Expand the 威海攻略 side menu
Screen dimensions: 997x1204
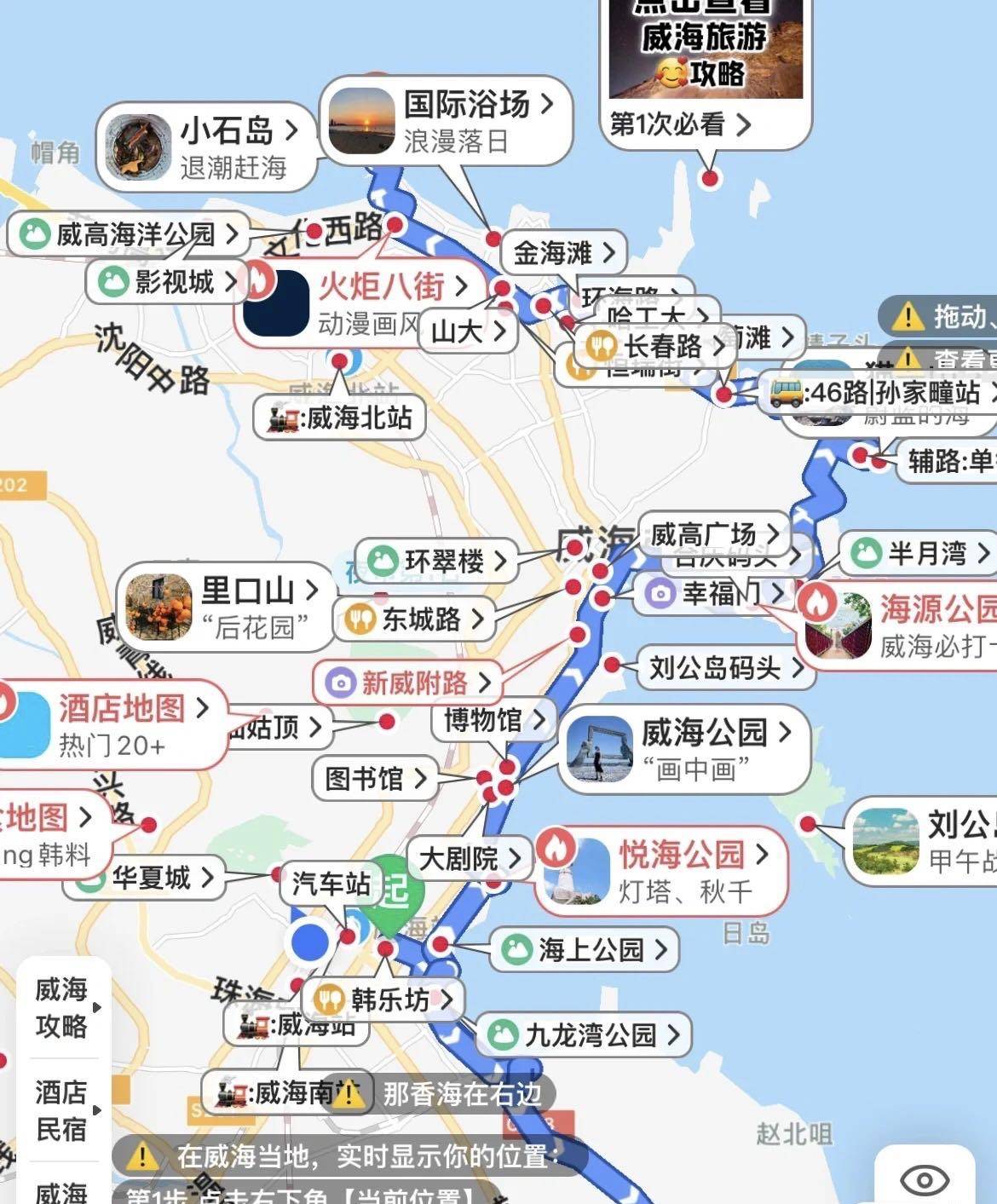pos(65,1007)
